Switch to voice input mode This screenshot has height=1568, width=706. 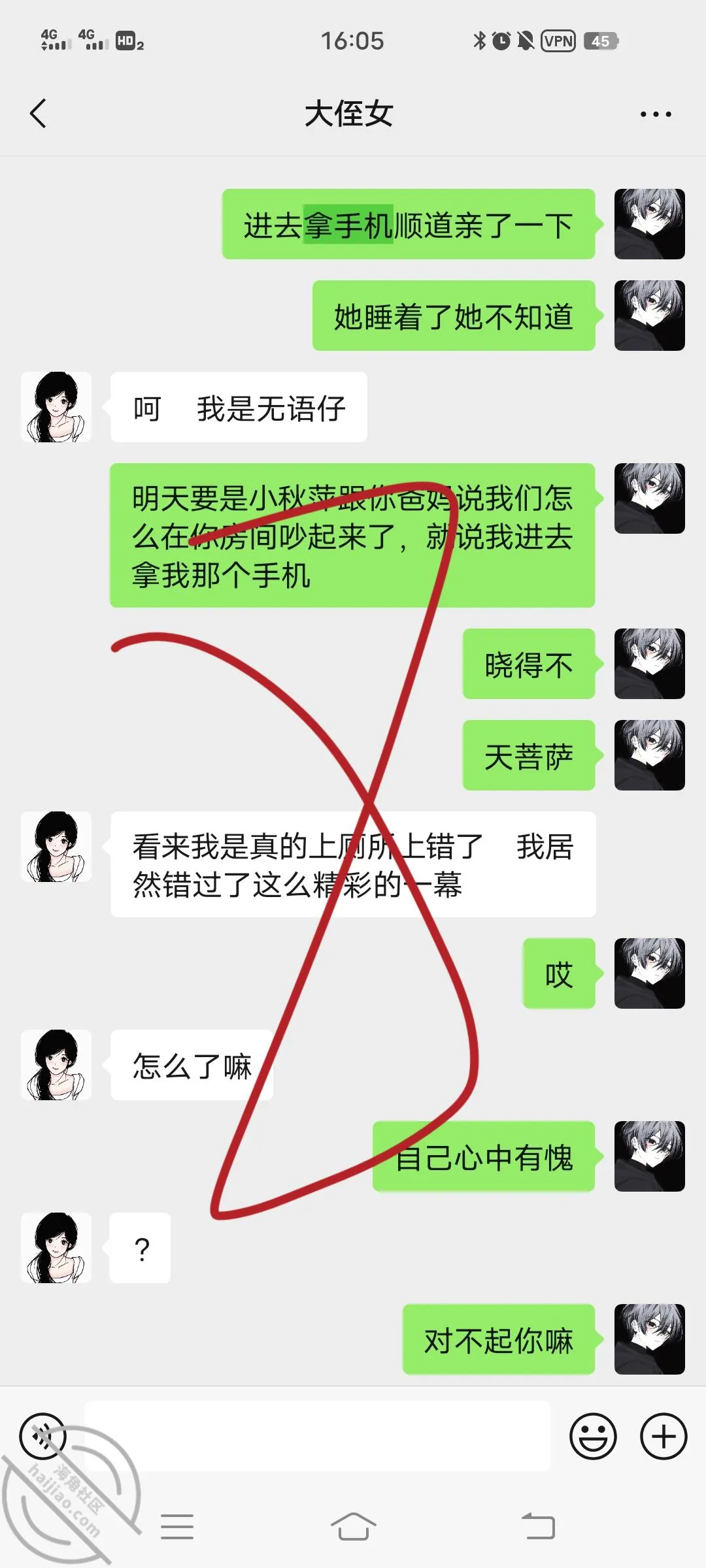43,1436
